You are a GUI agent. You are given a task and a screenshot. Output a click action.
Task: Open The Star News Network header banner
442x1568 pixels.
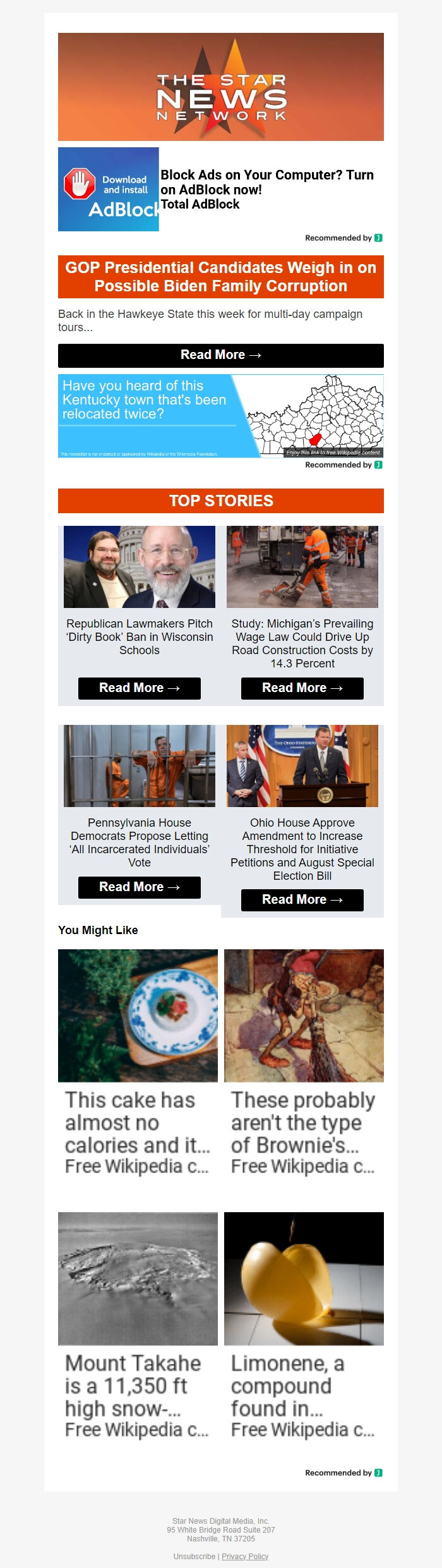(220, 87)
